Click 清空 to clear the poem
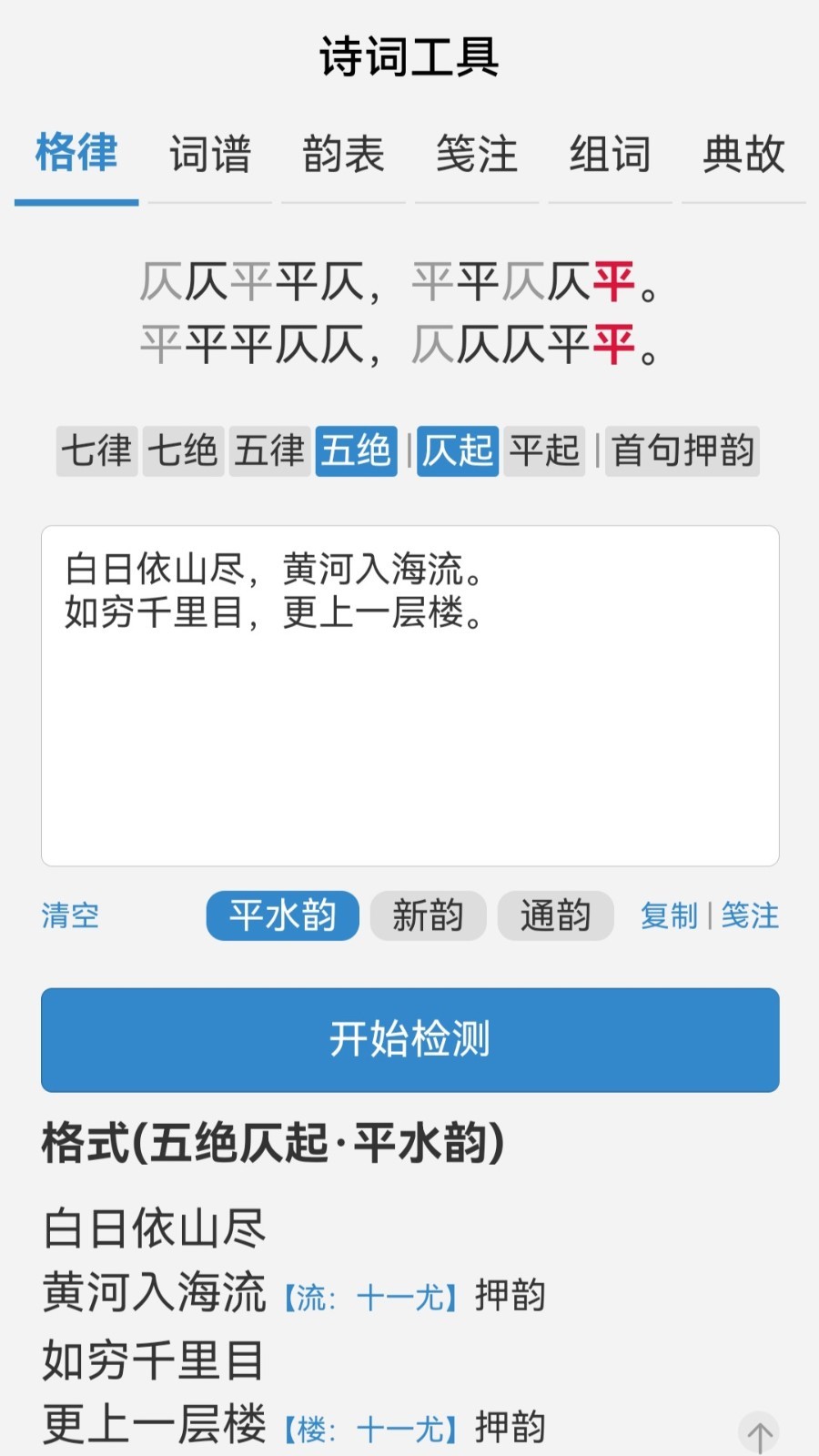 (70, 916)
